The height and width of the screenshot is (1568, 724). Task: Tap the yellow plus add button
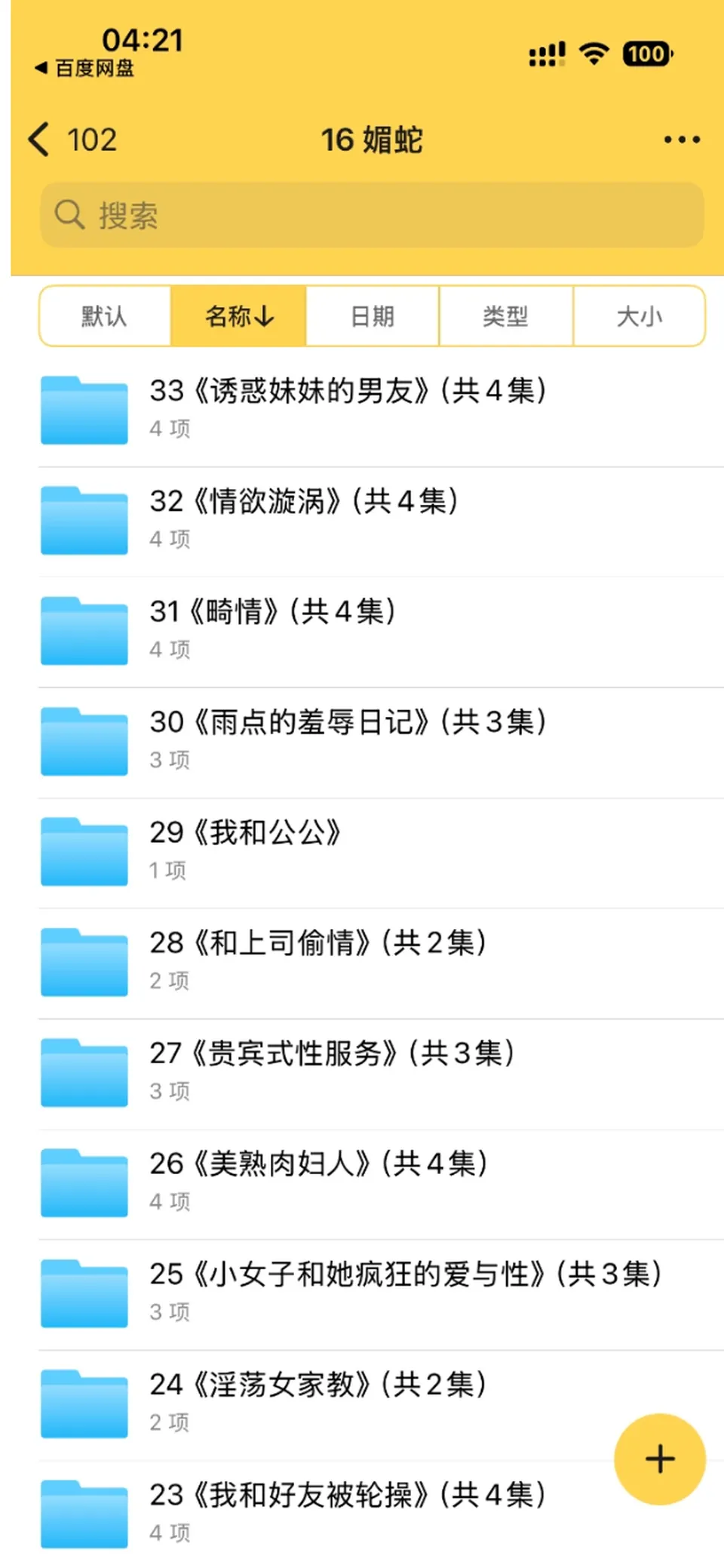pyautogui.click(x=660, y=1459)
